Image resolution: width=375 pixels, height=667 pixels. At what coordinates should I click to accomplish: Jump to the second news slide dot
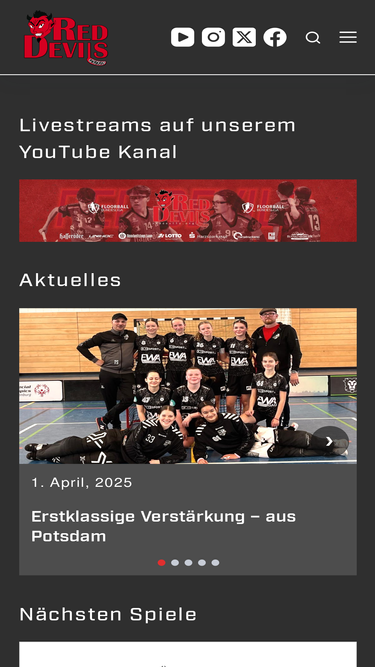point(175,563)
